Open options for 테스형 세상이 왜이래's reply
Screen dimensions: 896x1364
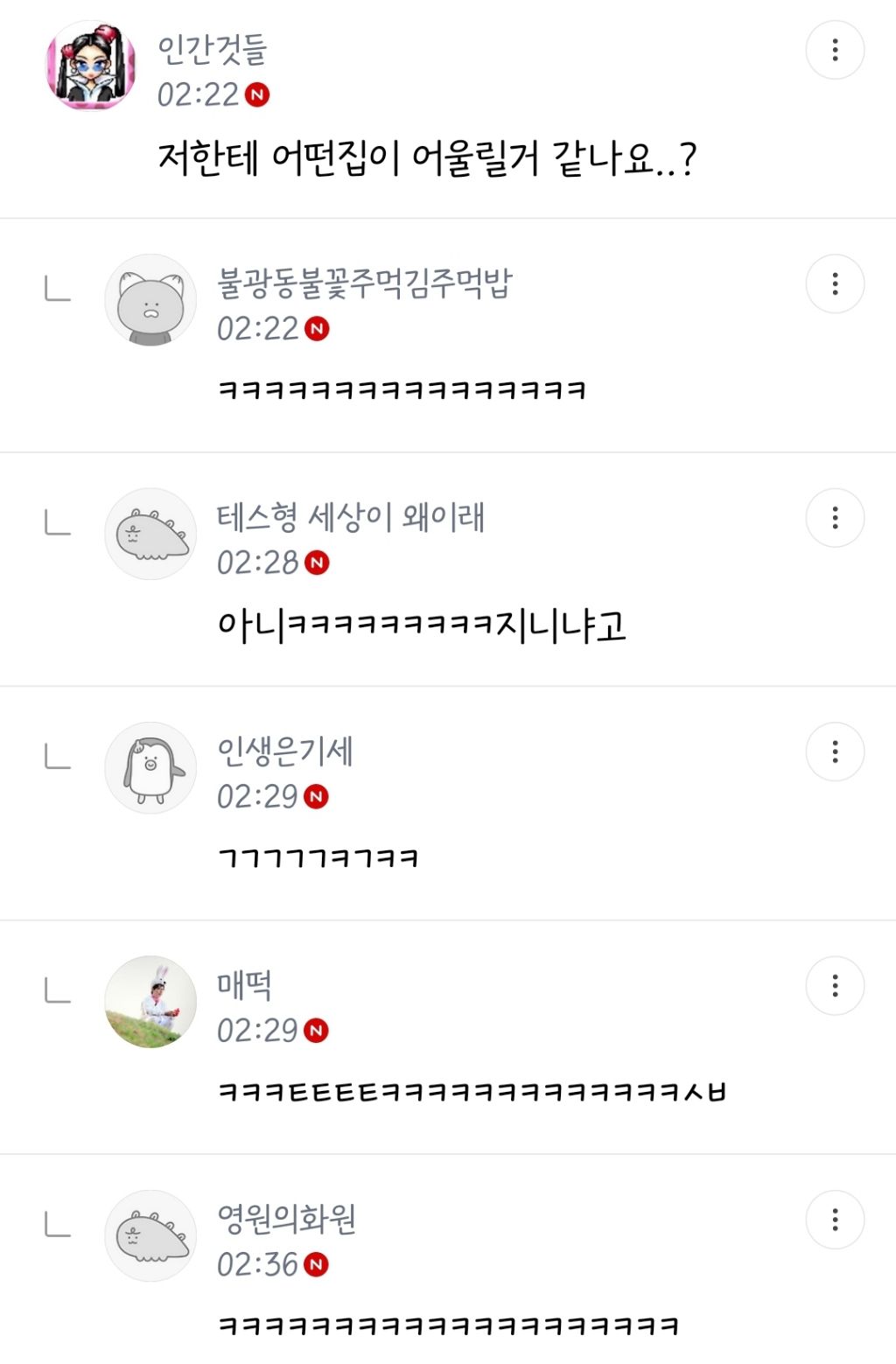[x=835, y=518]
